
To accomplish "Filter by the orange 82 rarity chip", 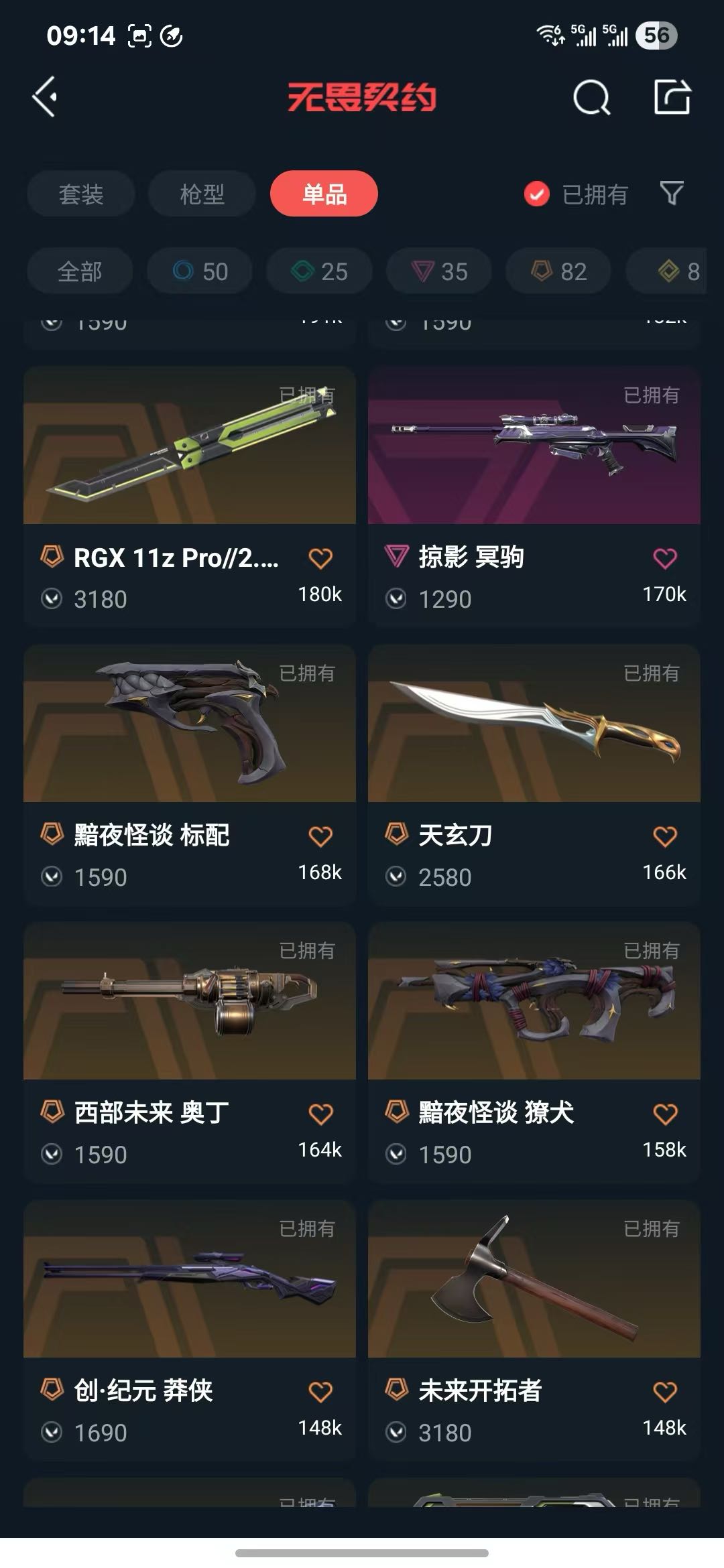I will [558, 271].
